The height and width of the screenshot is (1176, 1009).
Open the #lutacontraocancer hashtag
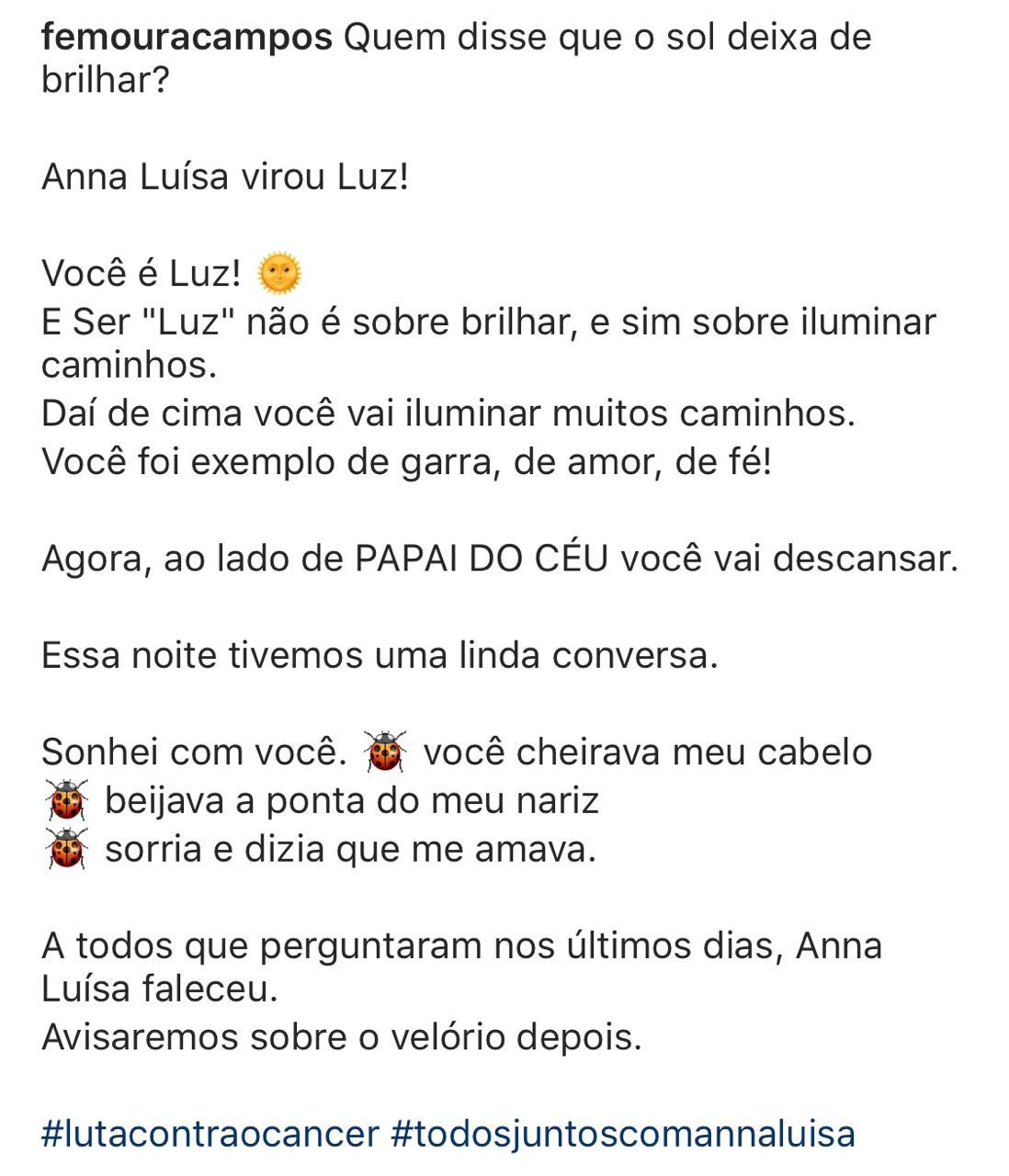point(210,1133)
